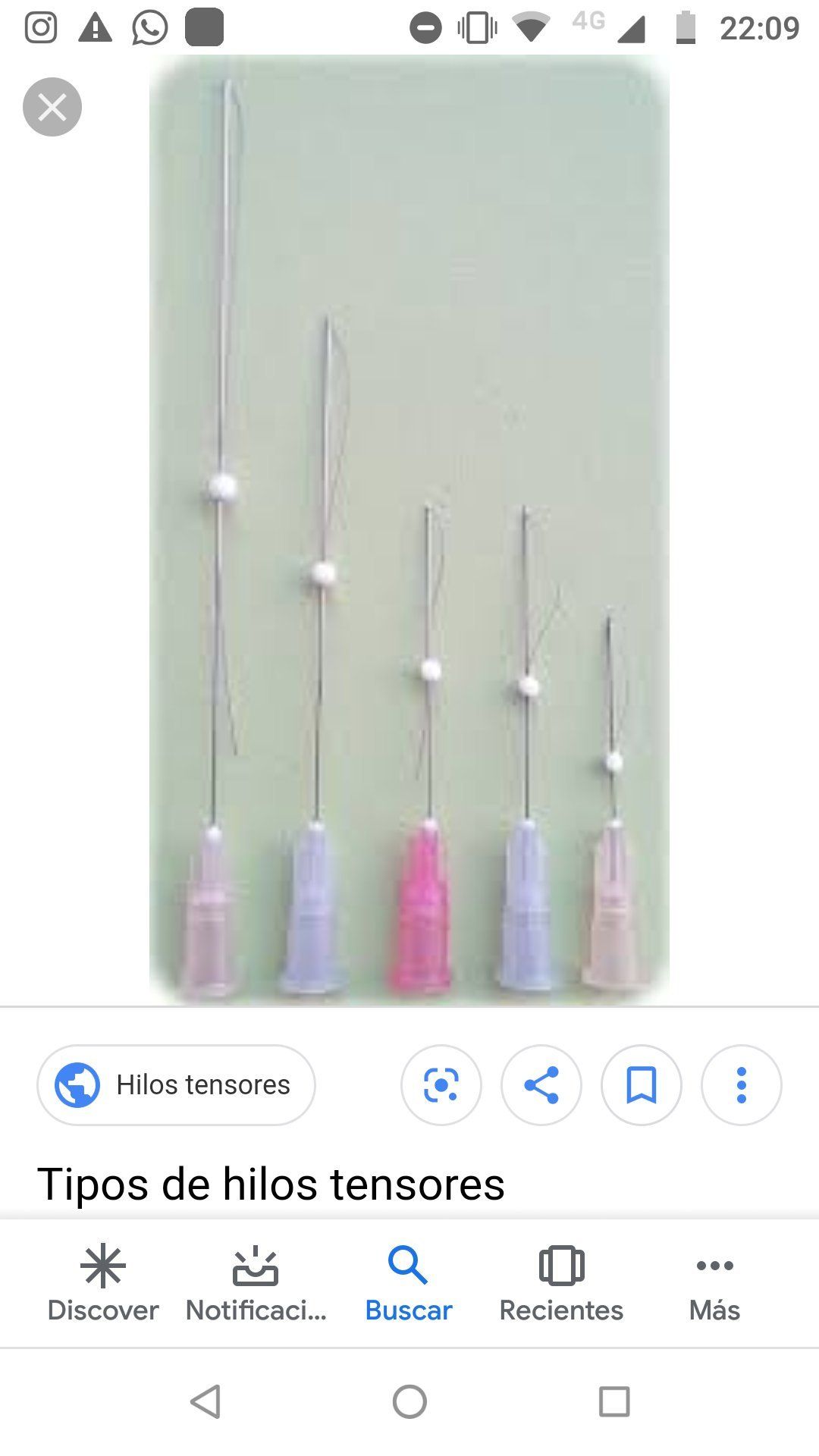819x1456 pixels.
Task: Bookmark this image to a collection
Action: tap(642, 1084)
